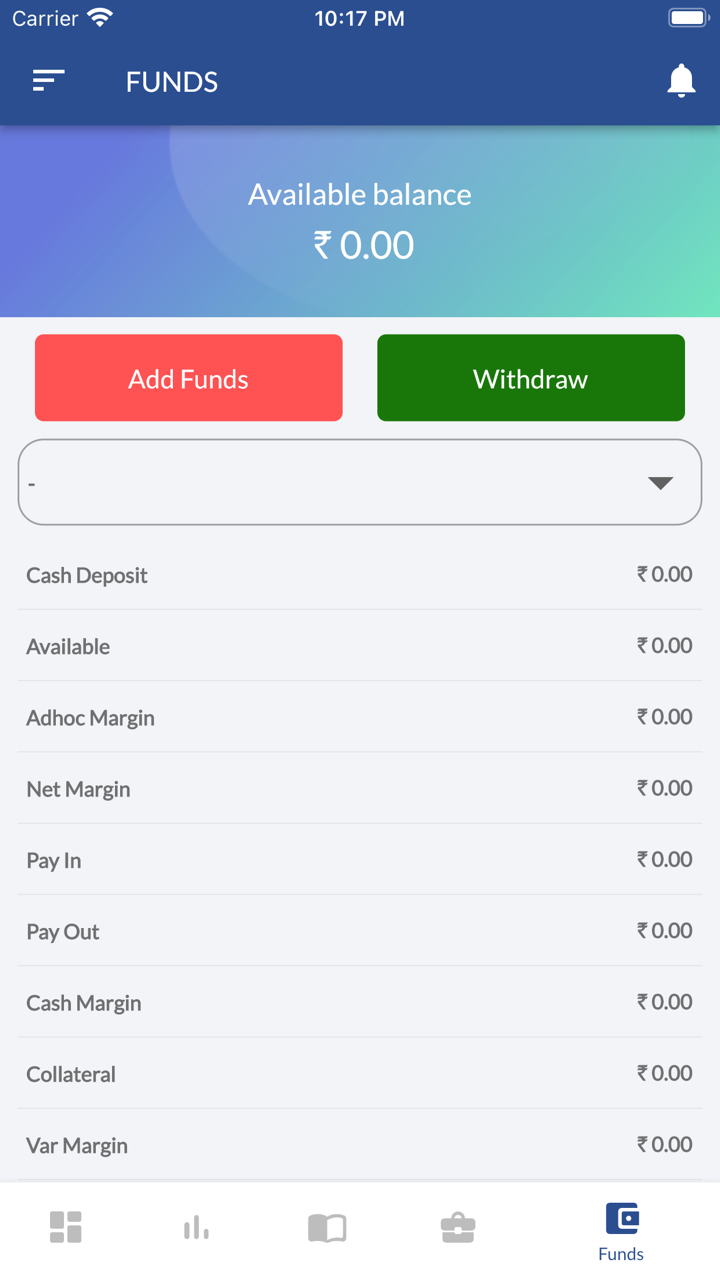Open the notifications bell
Screen dimensions: 720x1280
pyautogui.click(x=681, y=81)
